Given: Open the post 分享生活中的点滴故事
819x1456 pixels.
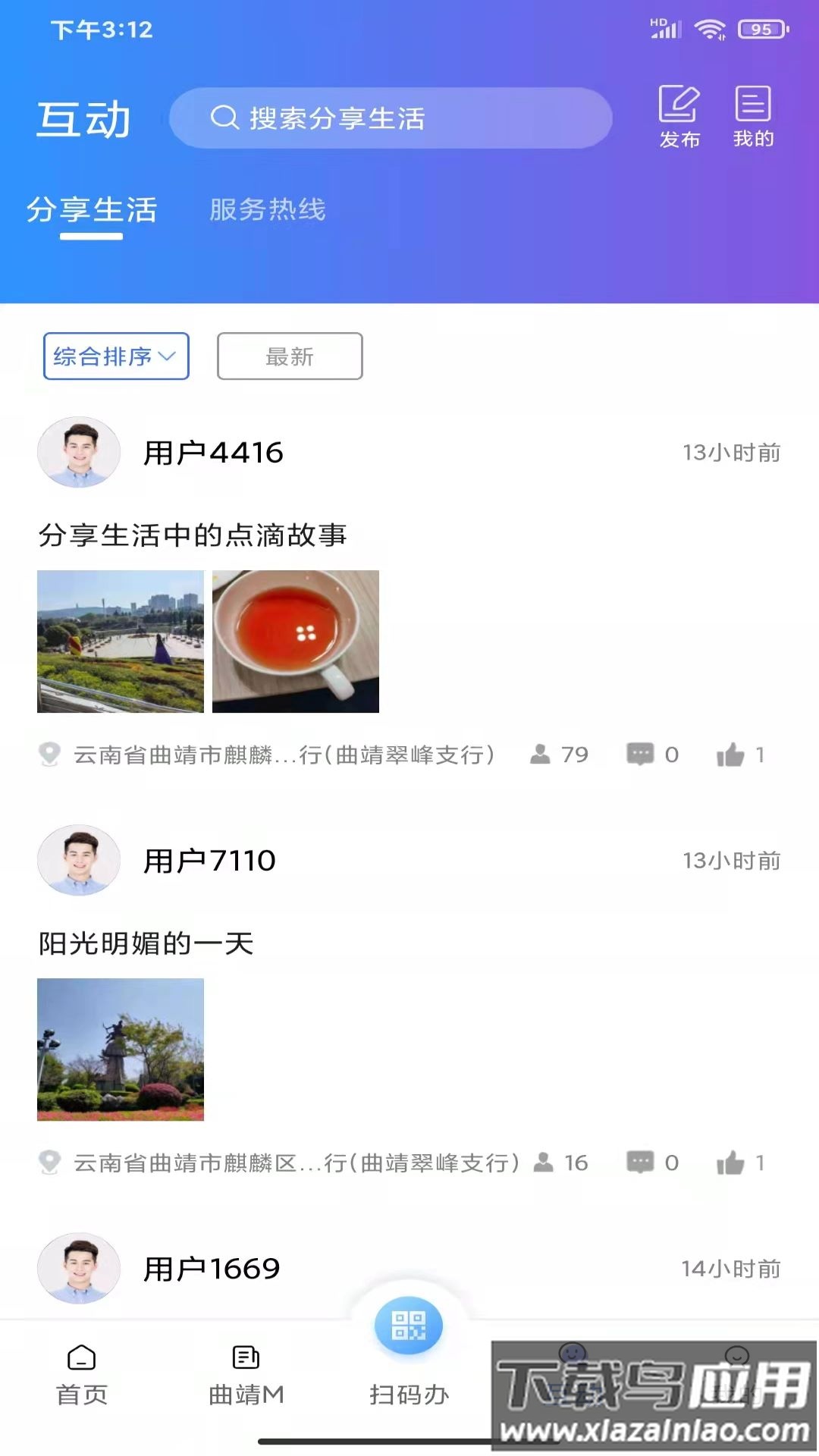Looking at the screenshot, I should coord(192,533).
